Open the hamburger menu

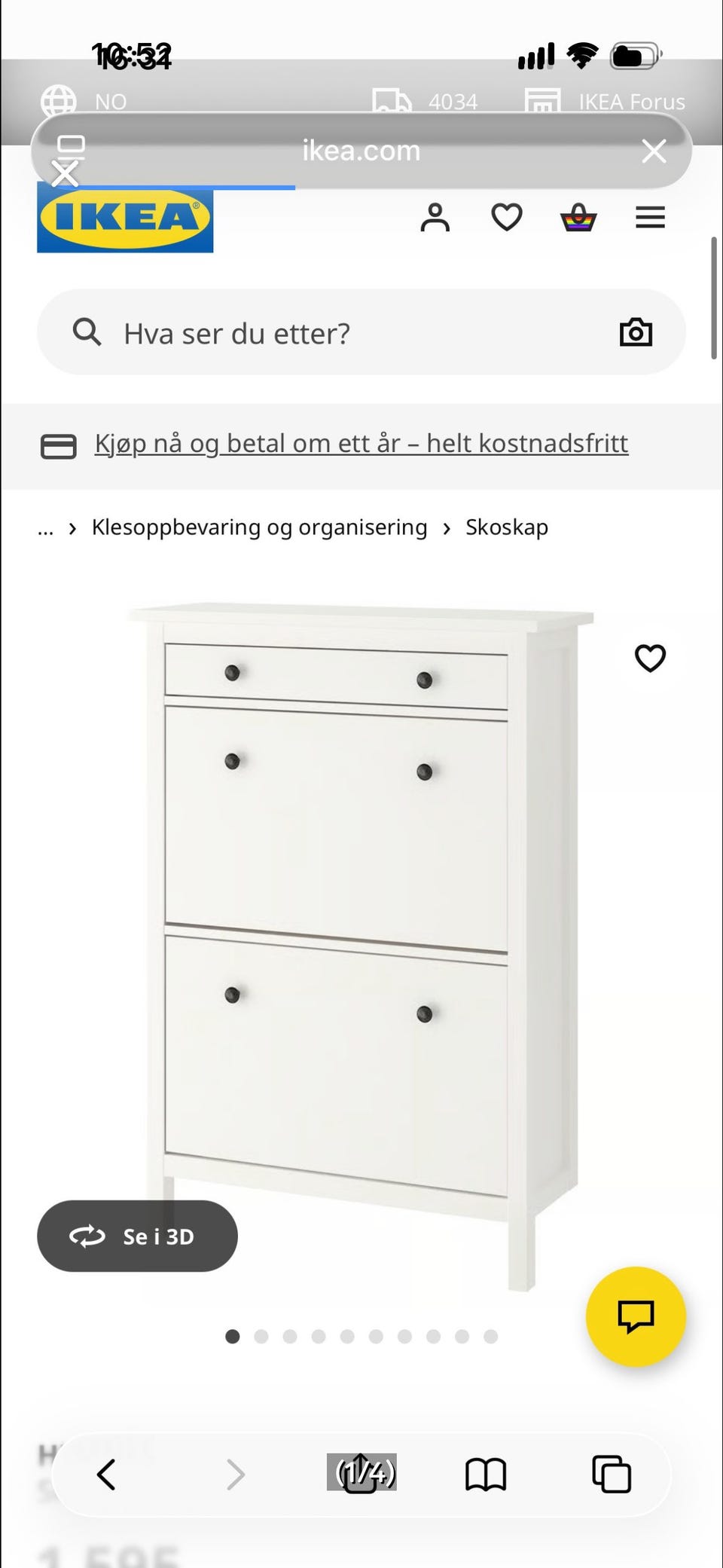click(x=649, y=218)
